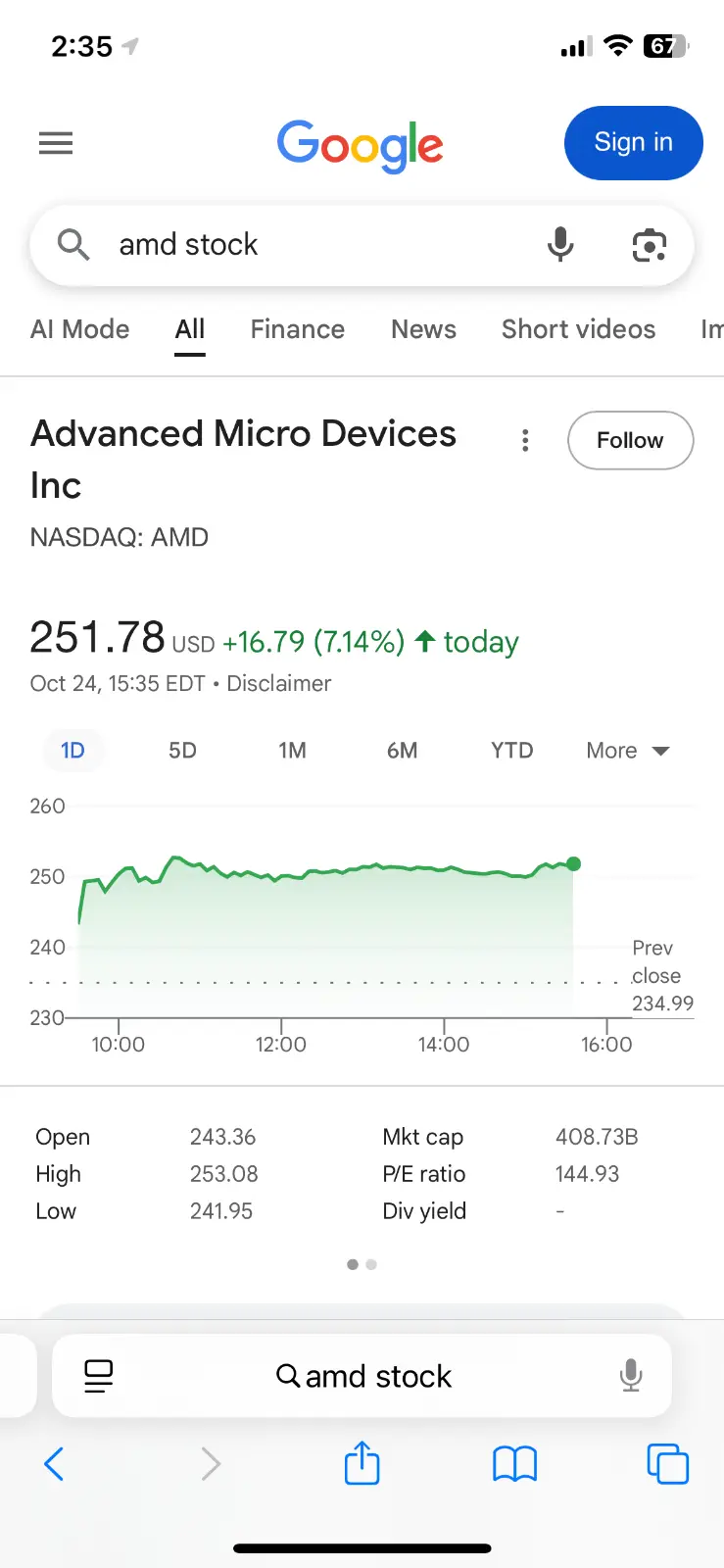724x1568 pixels.
Task: Show the 1M price chart
Action: tap(292, 751)
